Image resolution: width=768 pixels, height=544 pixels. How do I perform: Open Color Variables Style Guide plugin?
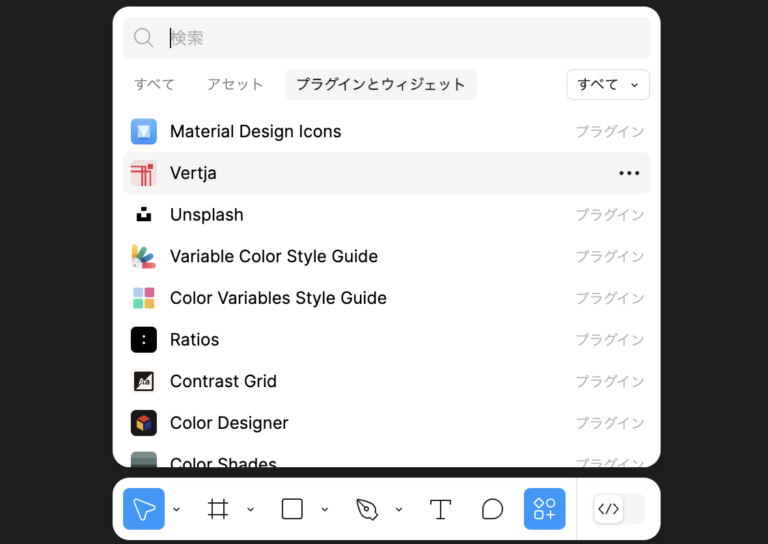point(278,298)
